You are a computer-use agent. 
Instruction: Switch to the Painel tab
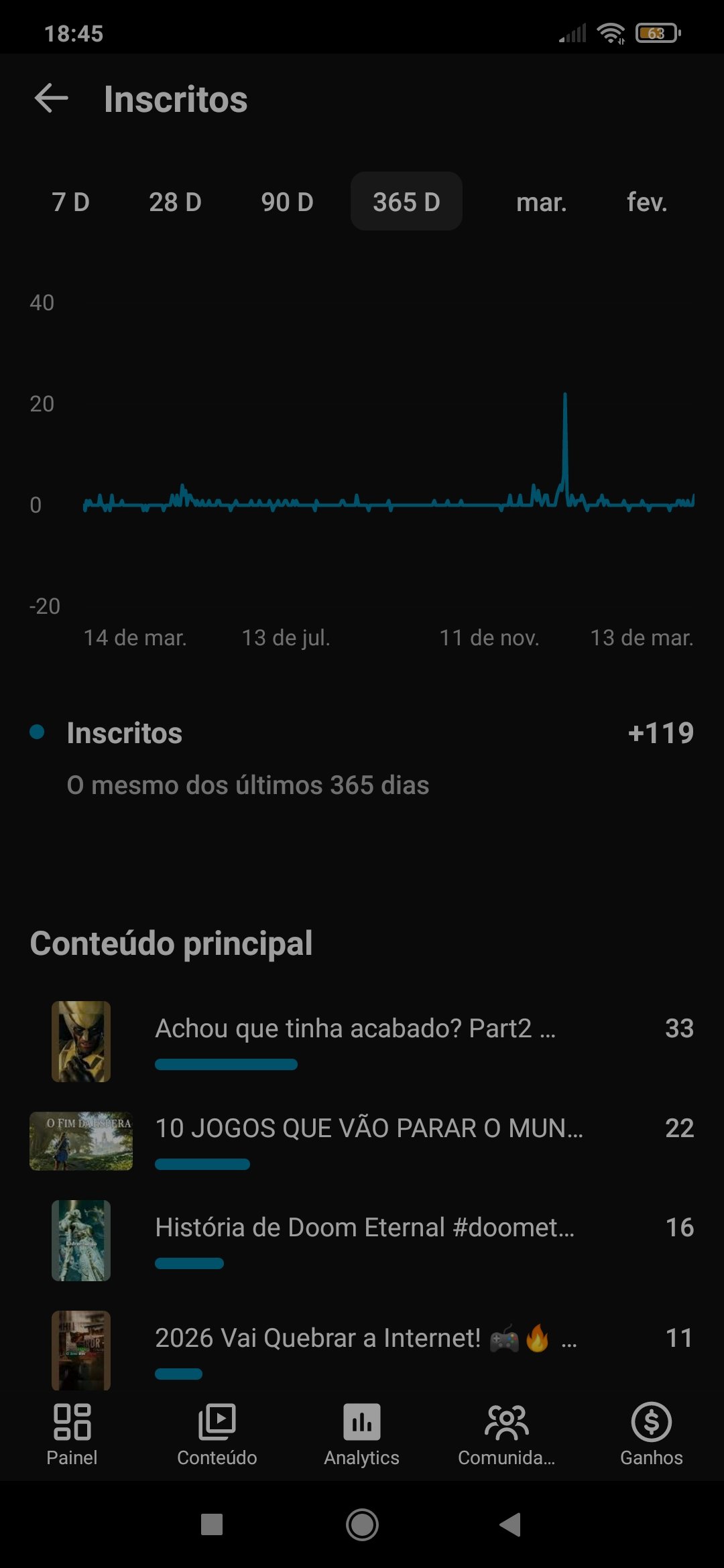[x=72, y=1434]
